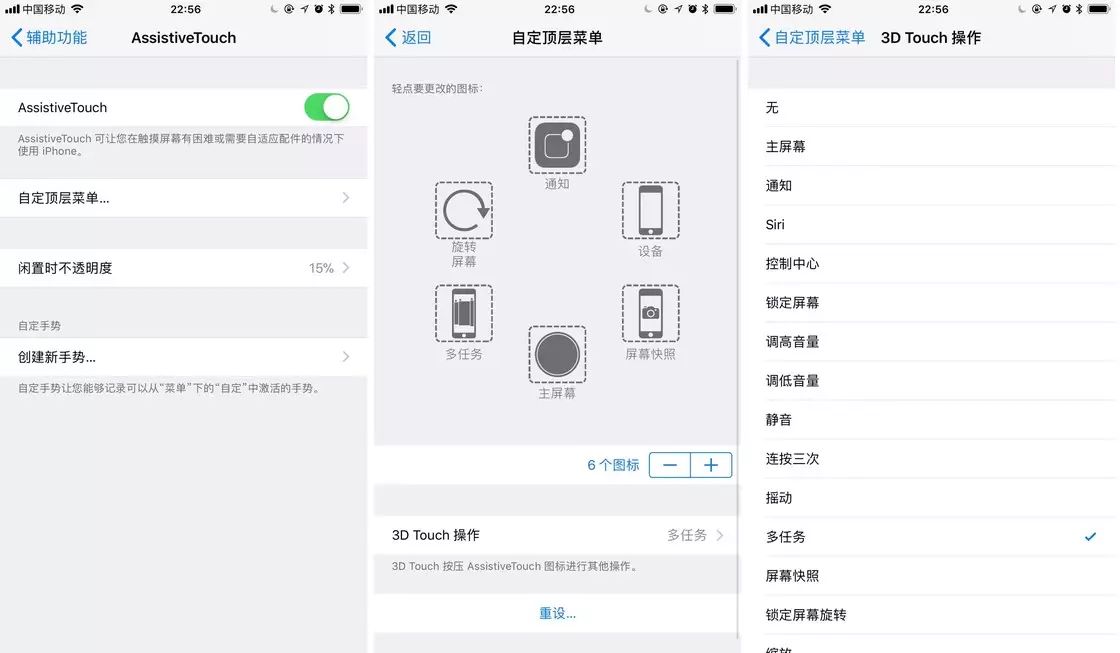Turn off the AssistiveTouch switch
The height and width of the screenshot is (653, 1120).
pos(326,107)
